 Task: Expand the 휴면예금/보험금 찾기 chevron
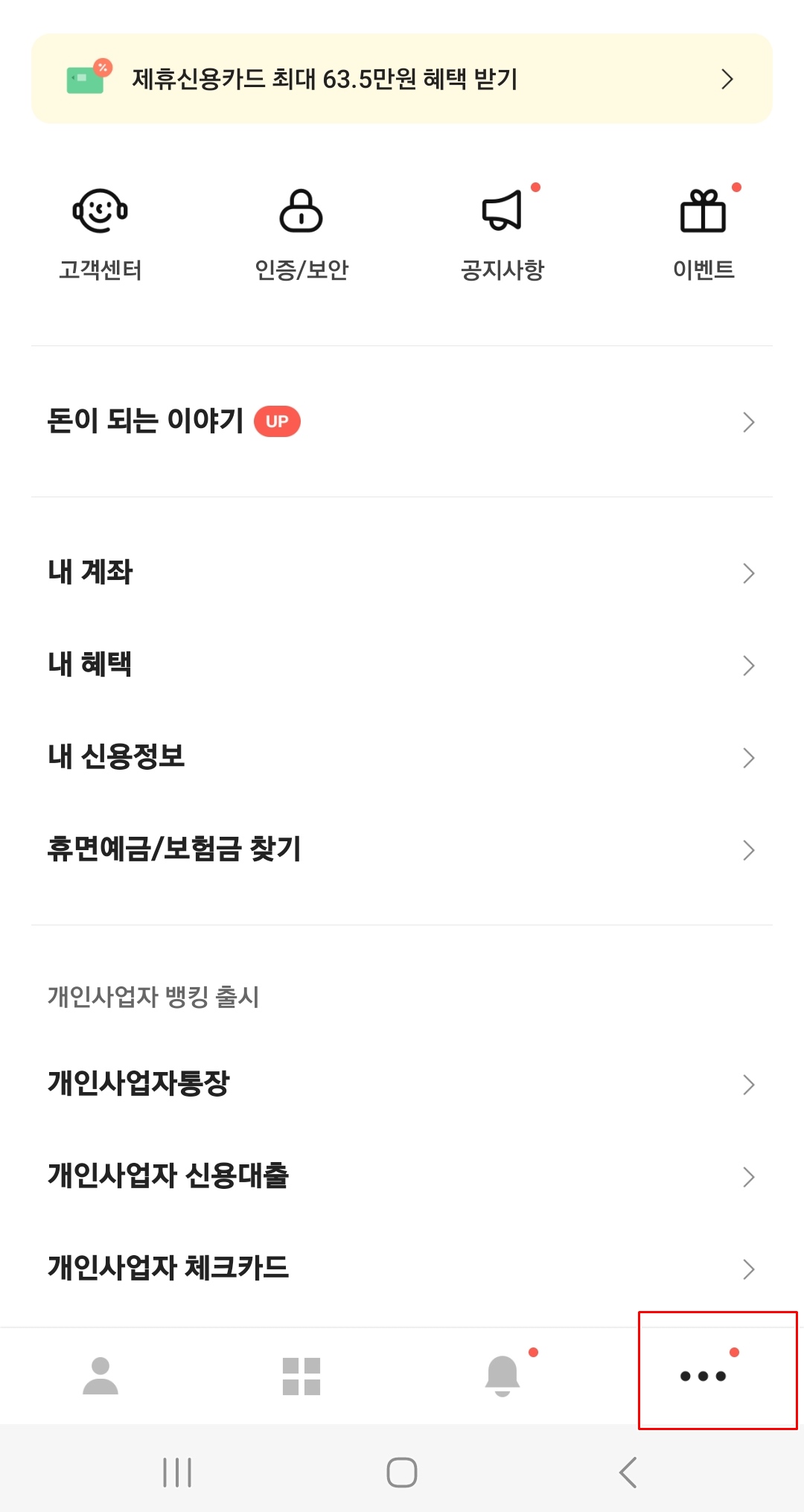coord(750,849)
